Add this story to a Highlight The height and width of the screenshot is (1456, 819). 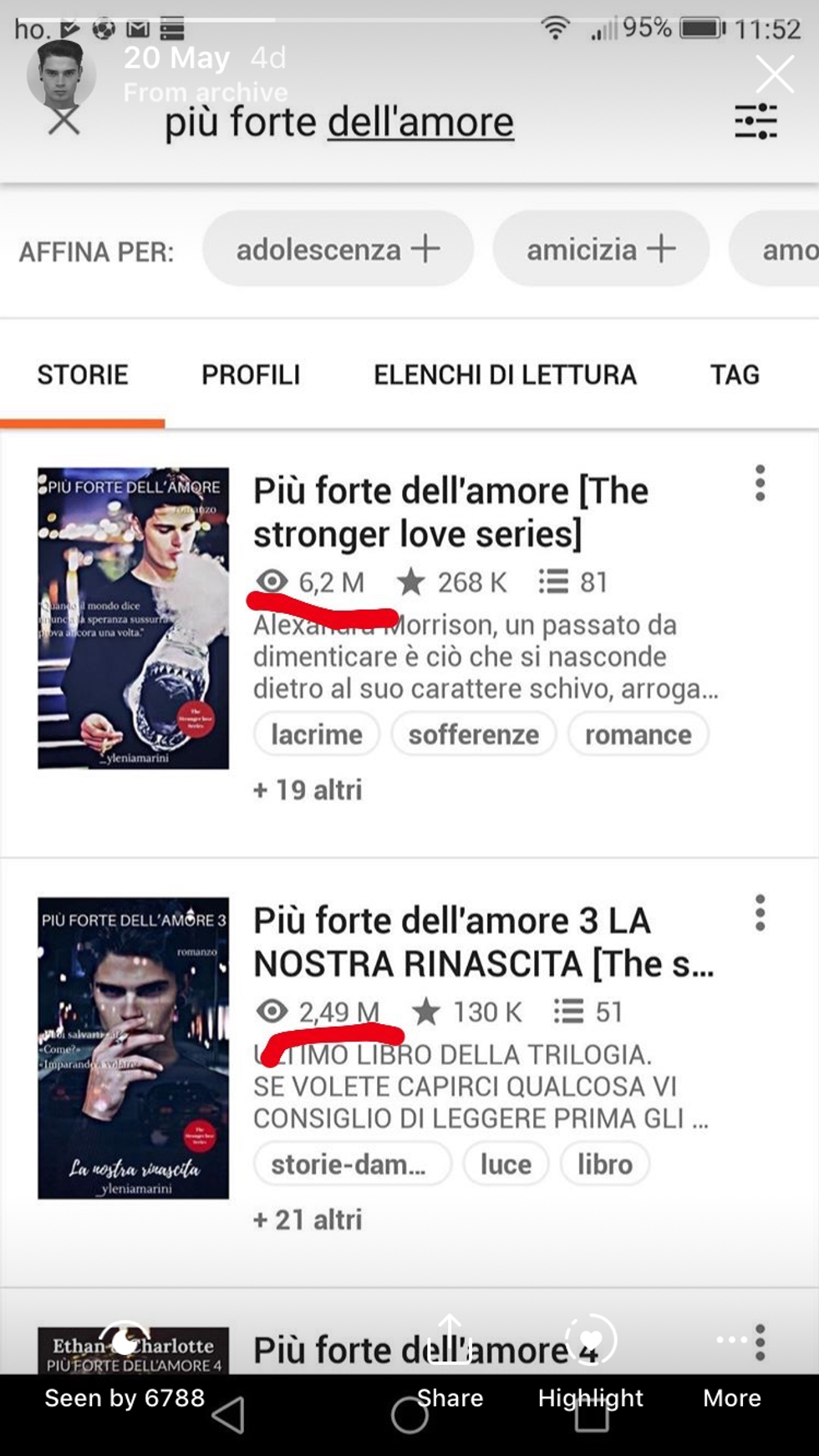click(x=590, y=1369)
